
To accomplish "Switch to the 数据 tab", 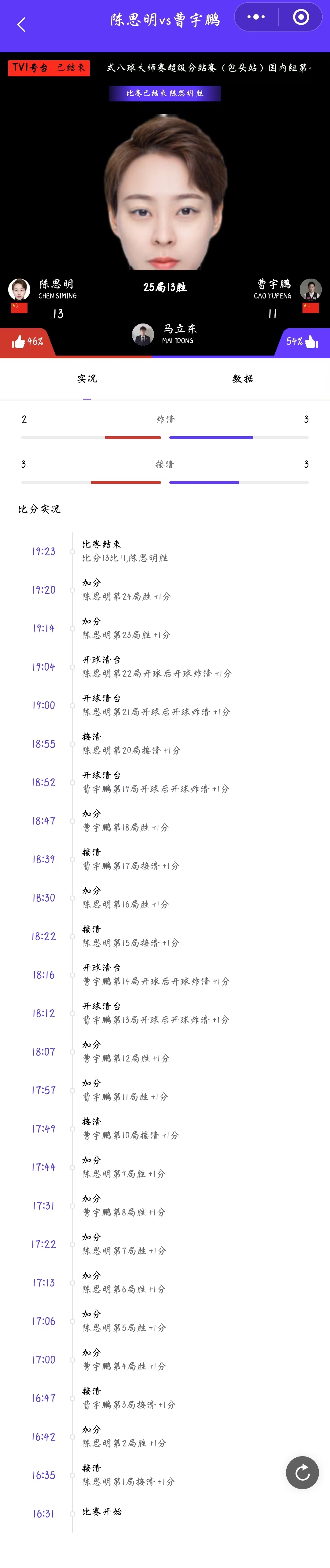I will click(x=243, y=378).
